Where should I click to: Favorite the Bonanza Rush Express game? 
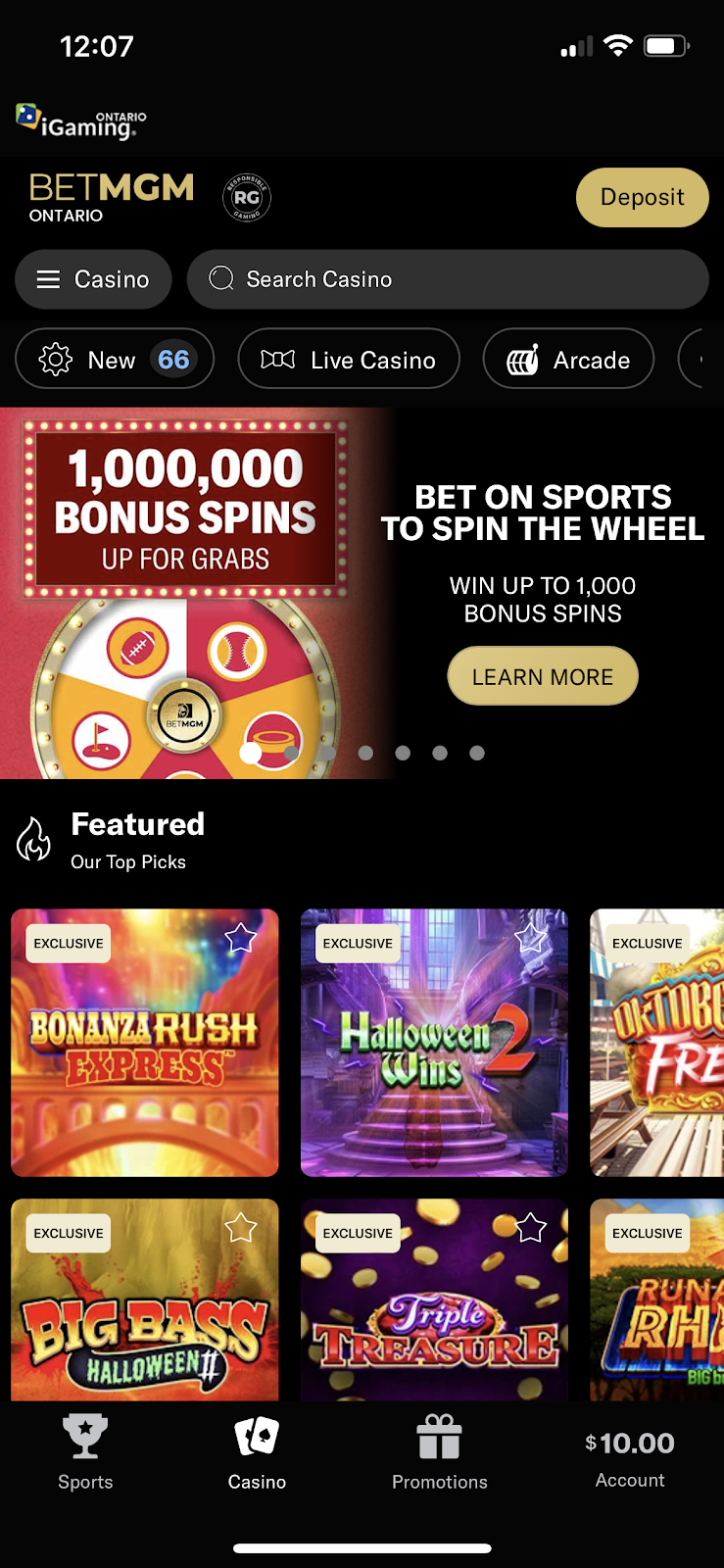[x=240, y=938]
